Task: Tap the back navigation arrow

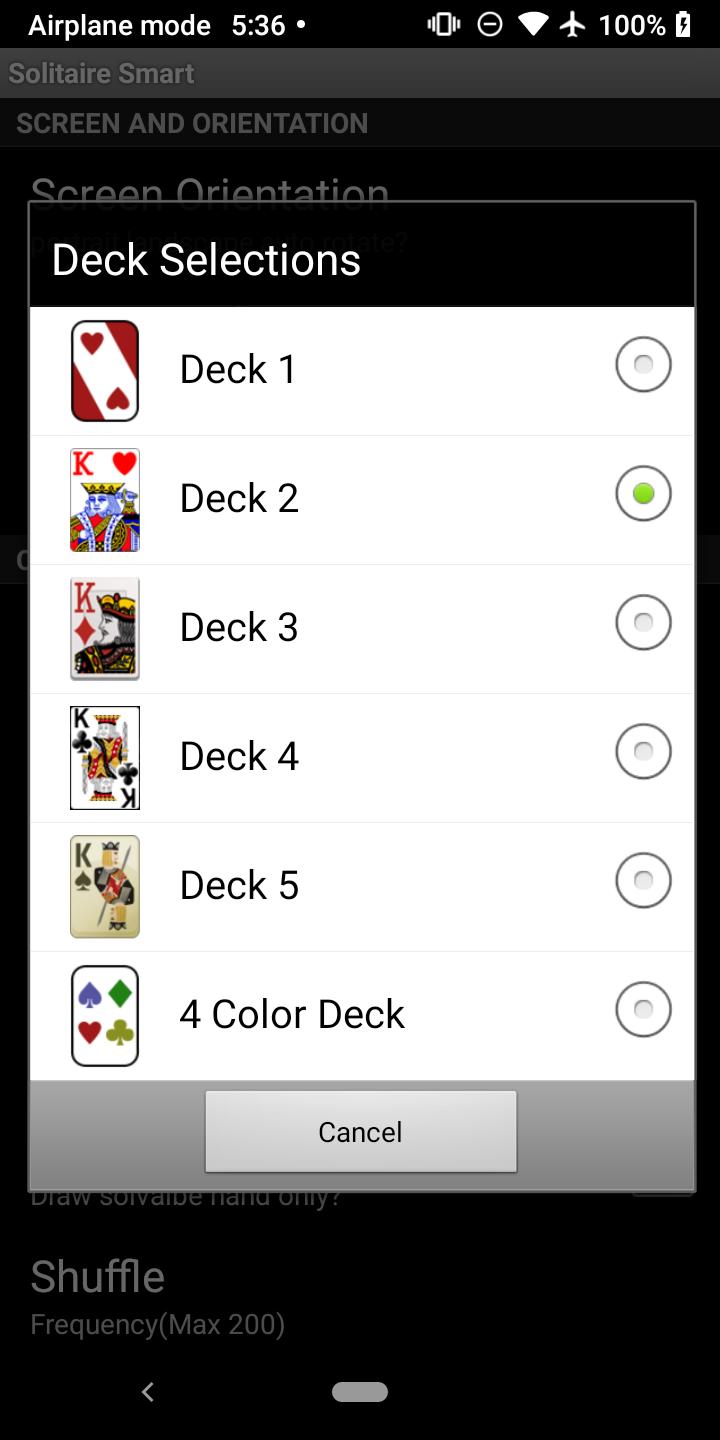Action: (148, 1391)
